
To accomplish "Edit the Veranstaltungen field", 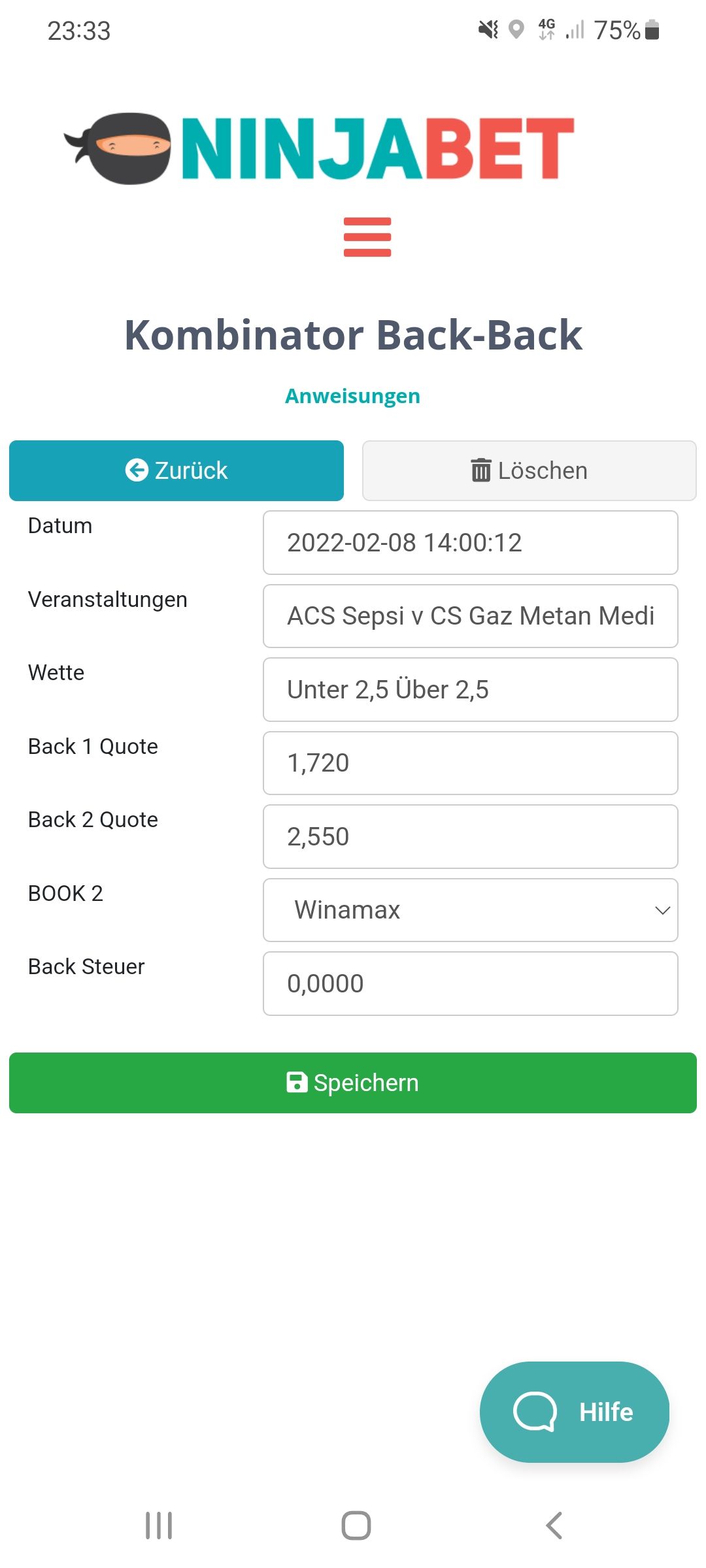I will click(x=470, y=616).
